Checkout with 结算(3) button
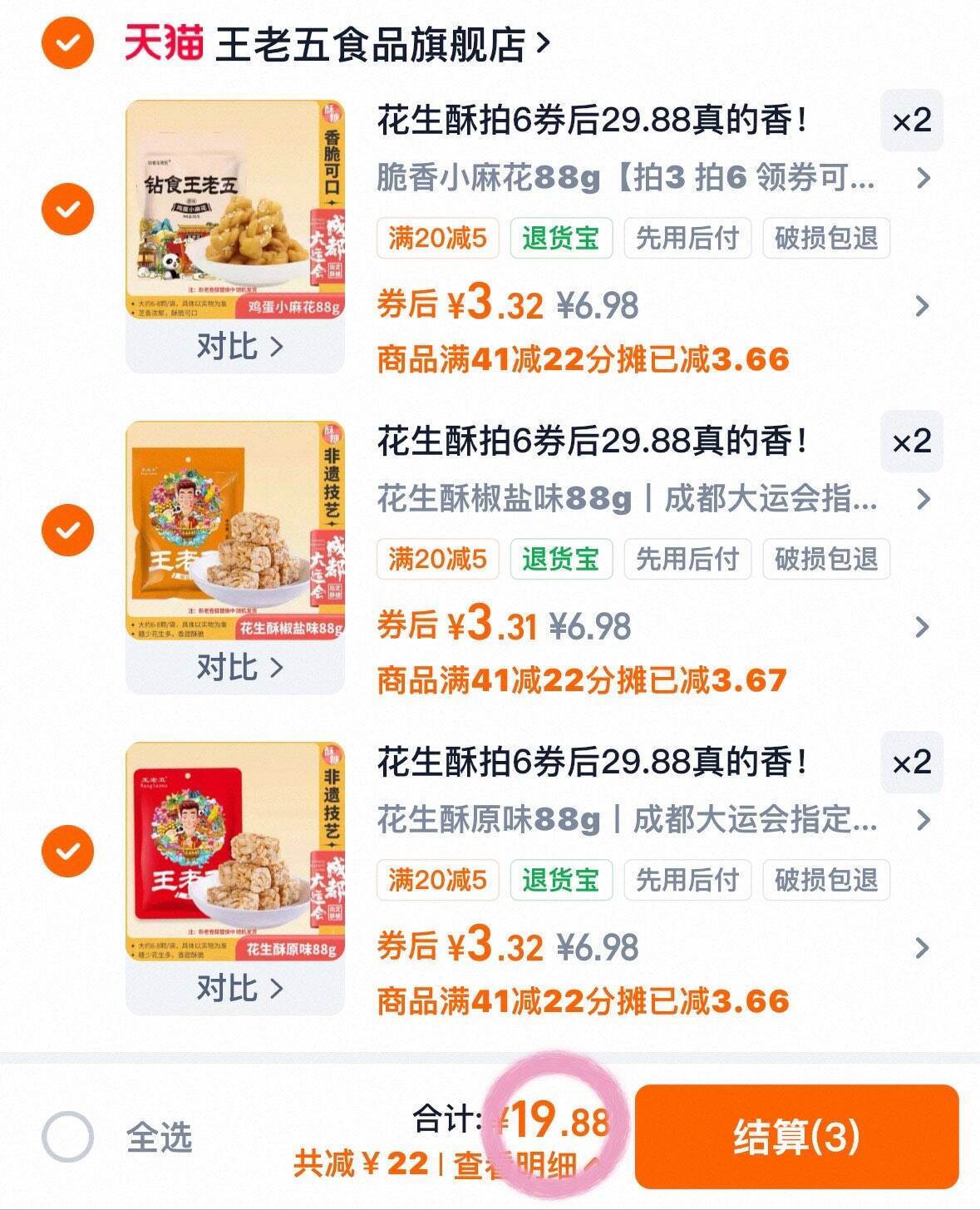Image resolution: width=980 pixels, height=1210 pixels. [x=795, y=1136]
